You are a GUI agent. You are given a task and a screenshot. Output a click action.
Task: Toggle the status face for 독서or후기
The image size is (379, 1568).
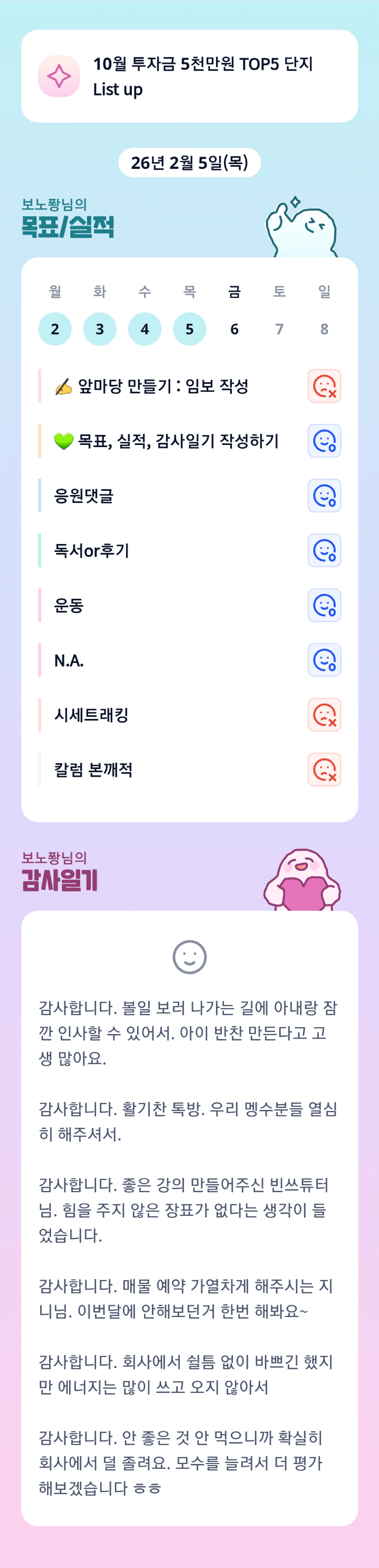pos(324,550)
